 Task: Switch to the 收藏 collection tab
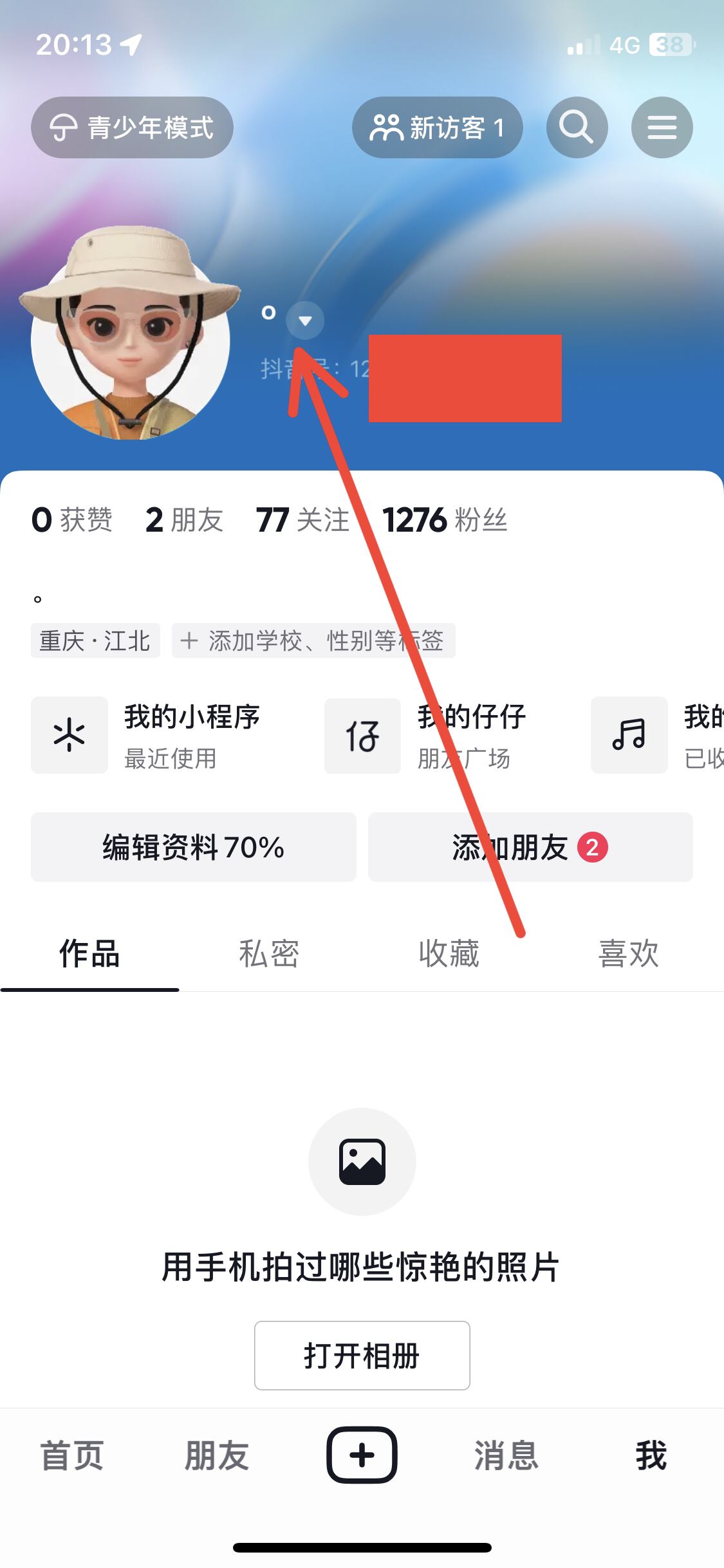tap(449, 954)
